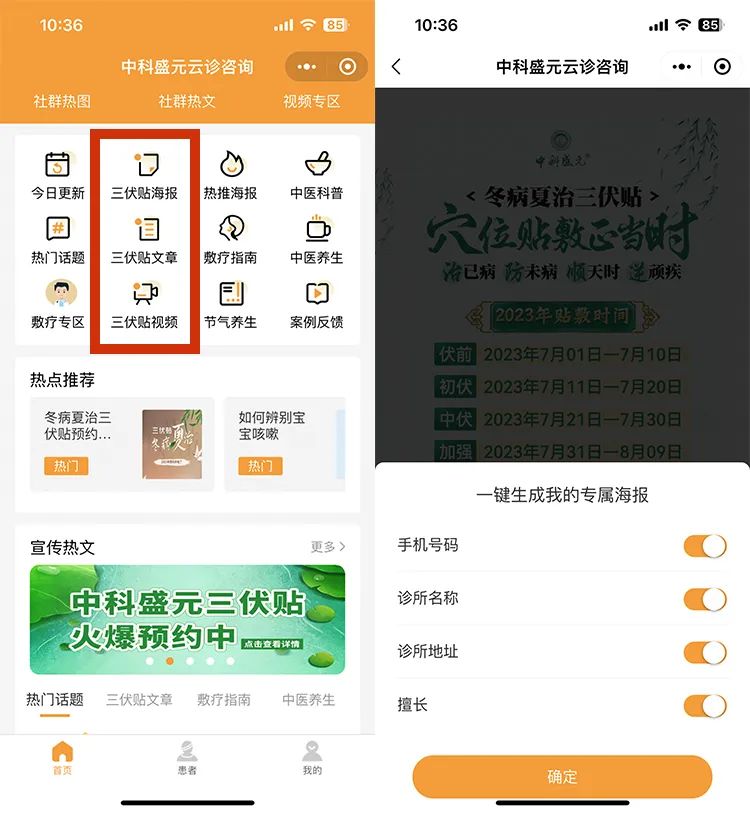
Task: Switch to 社群热图 top tab
Action: pos(62,102)
